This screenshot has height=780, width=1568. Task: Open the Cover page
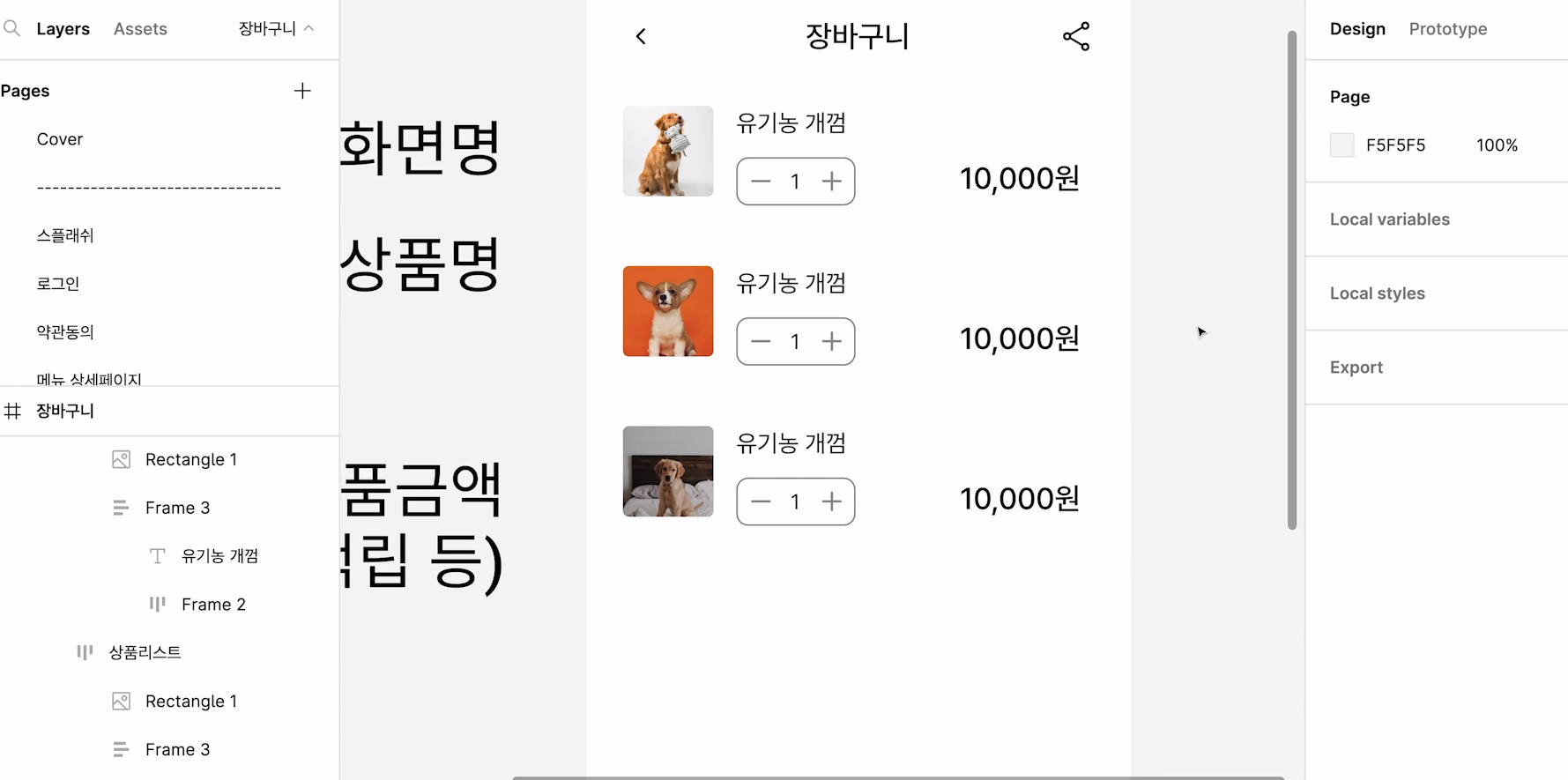(60, 139)
